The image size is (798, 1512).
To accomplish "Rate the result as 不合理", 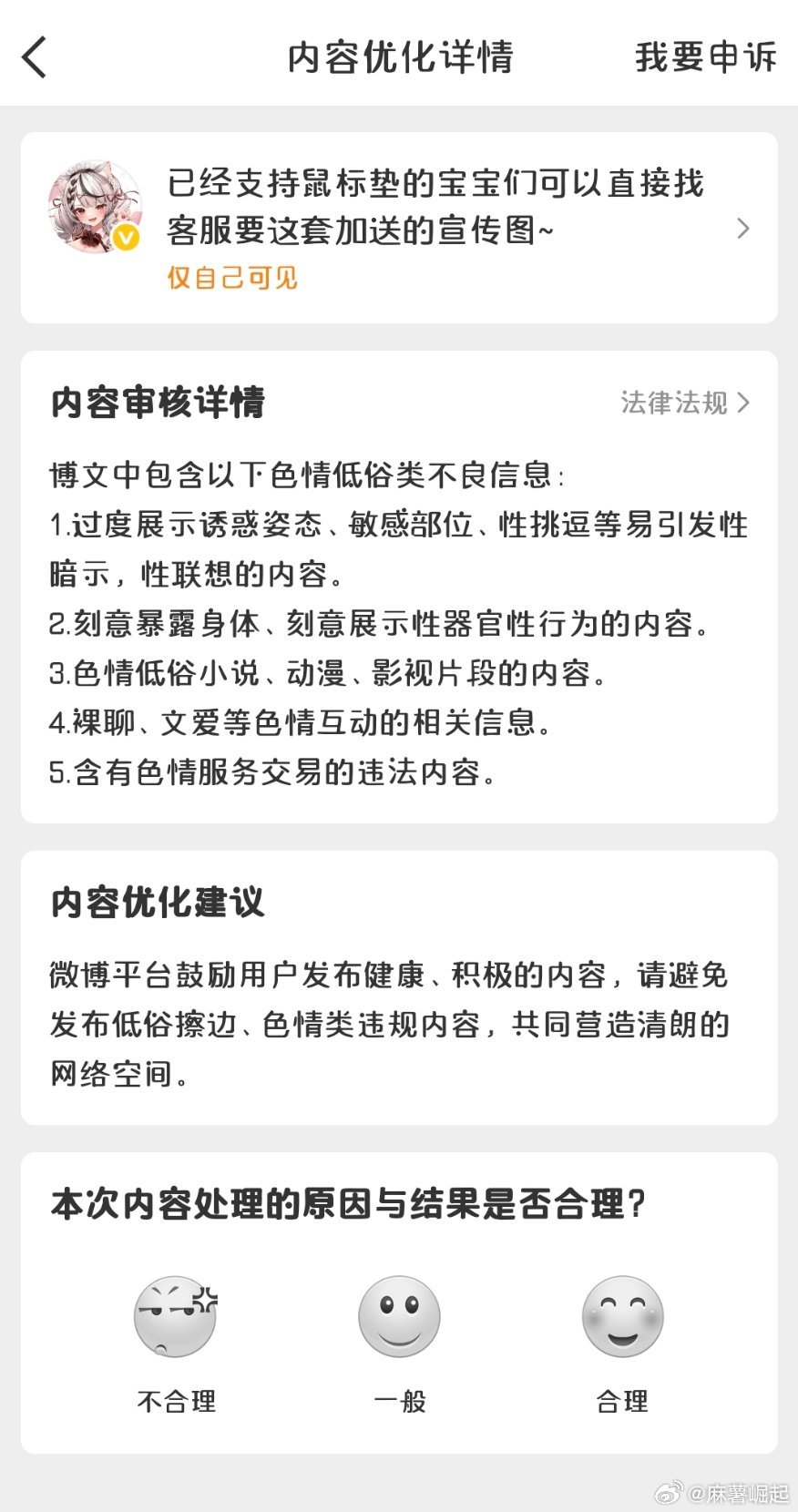I will tap(176, 1344).
